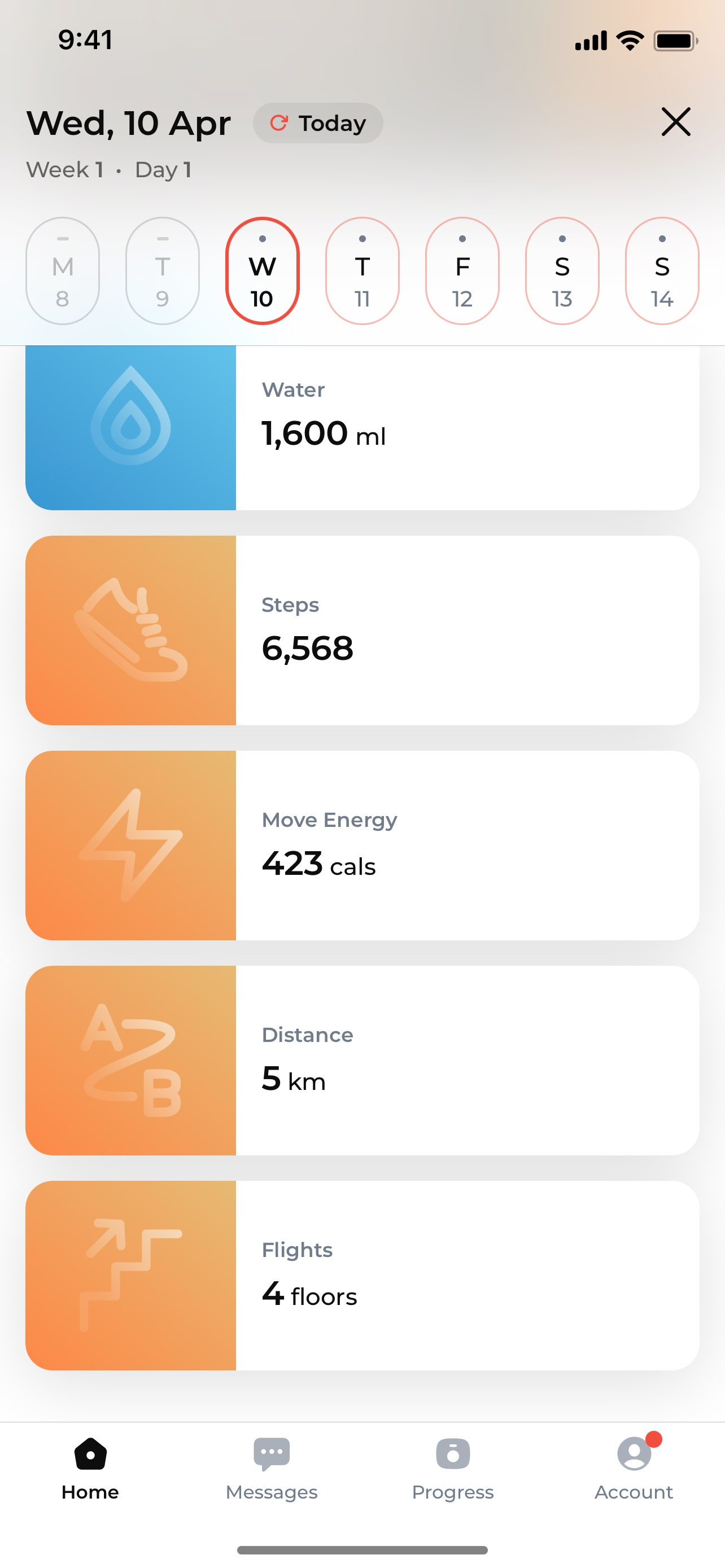Image resolution: width=725 pixels, height=1568 pixels.
Task: Switch to the Progress tab
Action: point(453,1469)
